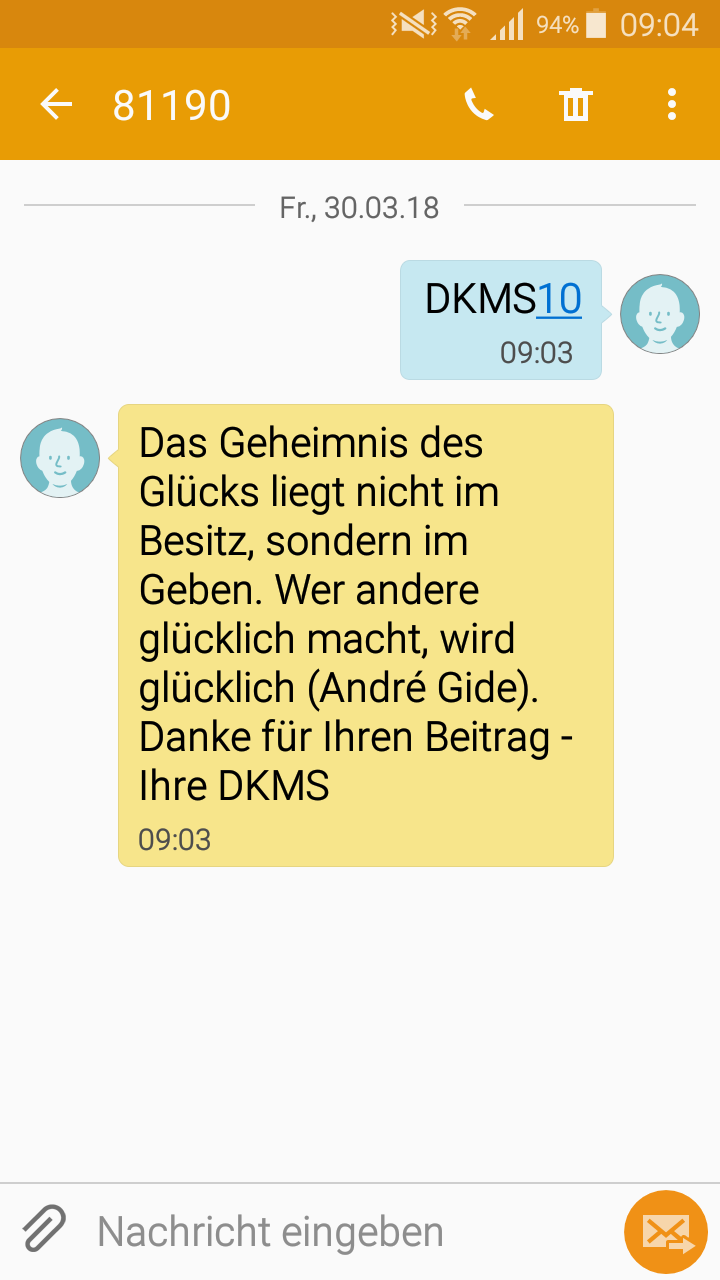The width and height of the screenshot is (720, 1280).
Task: Open own avatar next to DKMS10 message
Action: click(660, 314)
